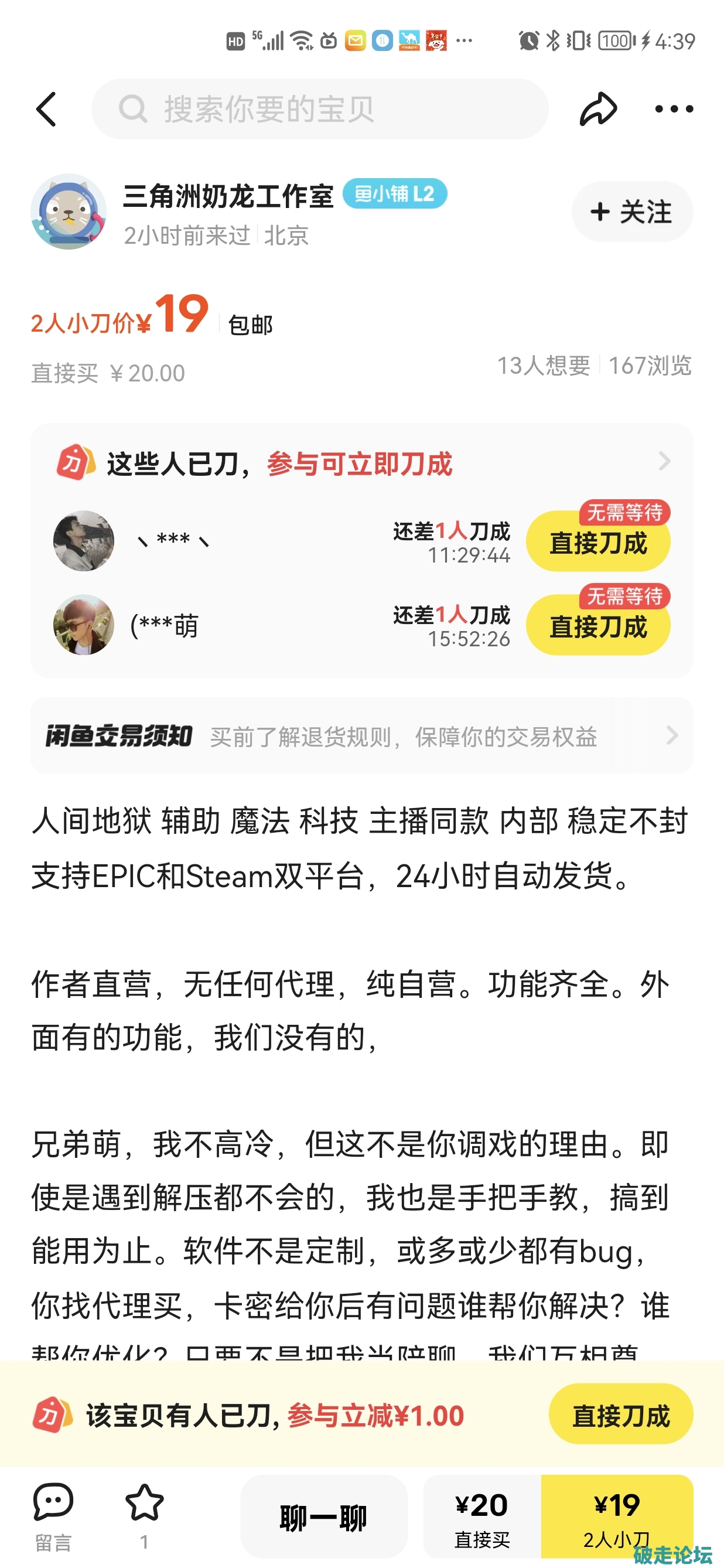Viewport: 724px width, 1568px height.
Task: Expand the 这些人已刀 group list
Action: point(664,461)
